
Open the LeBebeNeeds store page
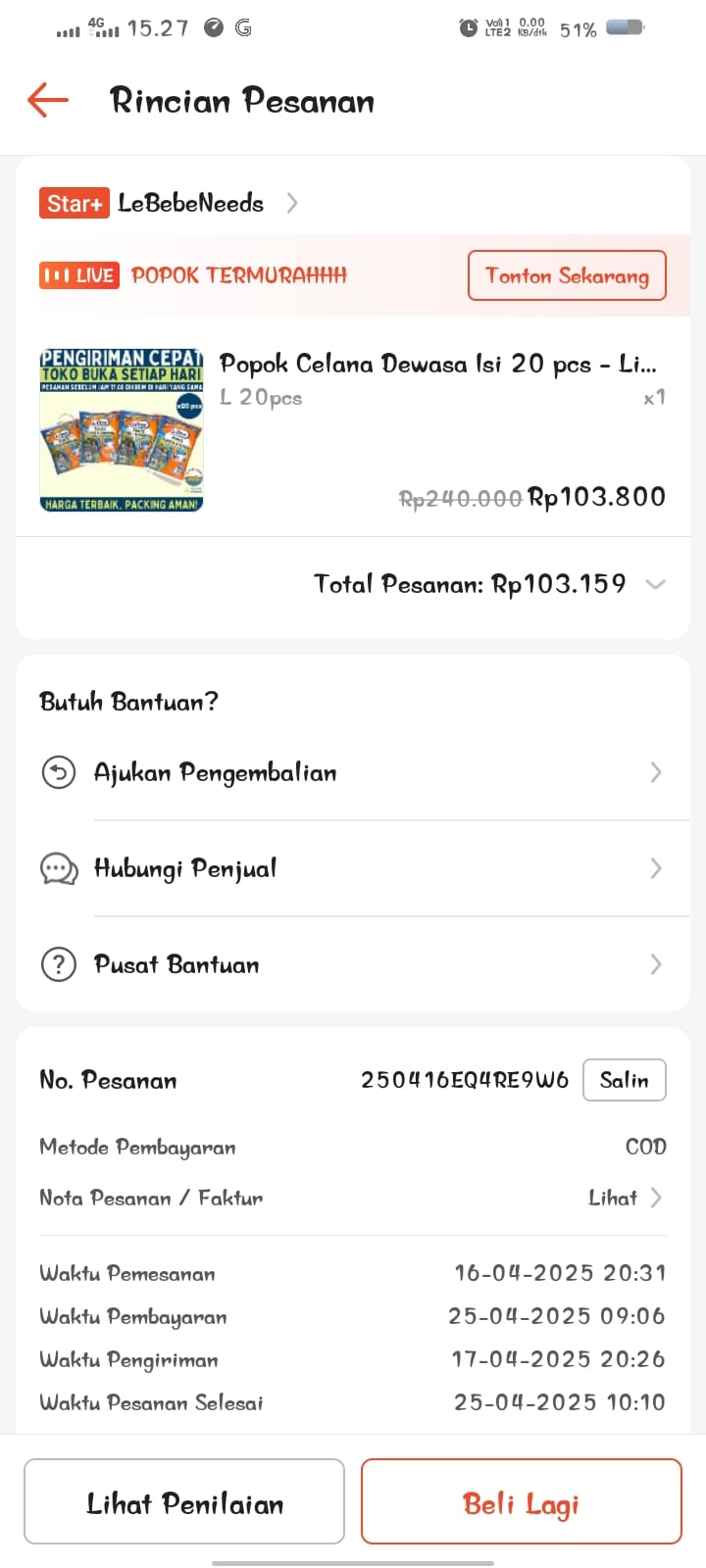coord(191,203)
